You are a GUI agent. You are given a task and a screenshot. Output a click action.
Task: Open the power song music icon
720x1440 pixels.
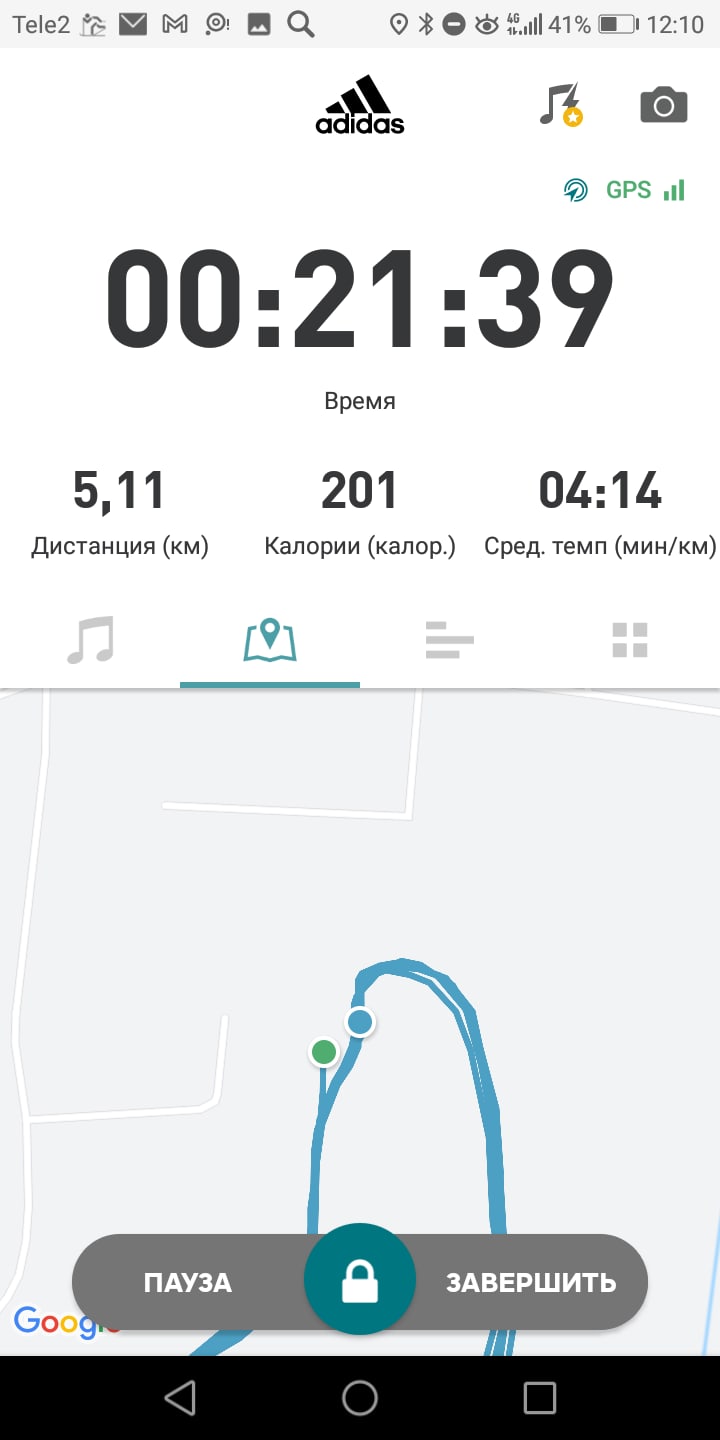coord(559,104)
